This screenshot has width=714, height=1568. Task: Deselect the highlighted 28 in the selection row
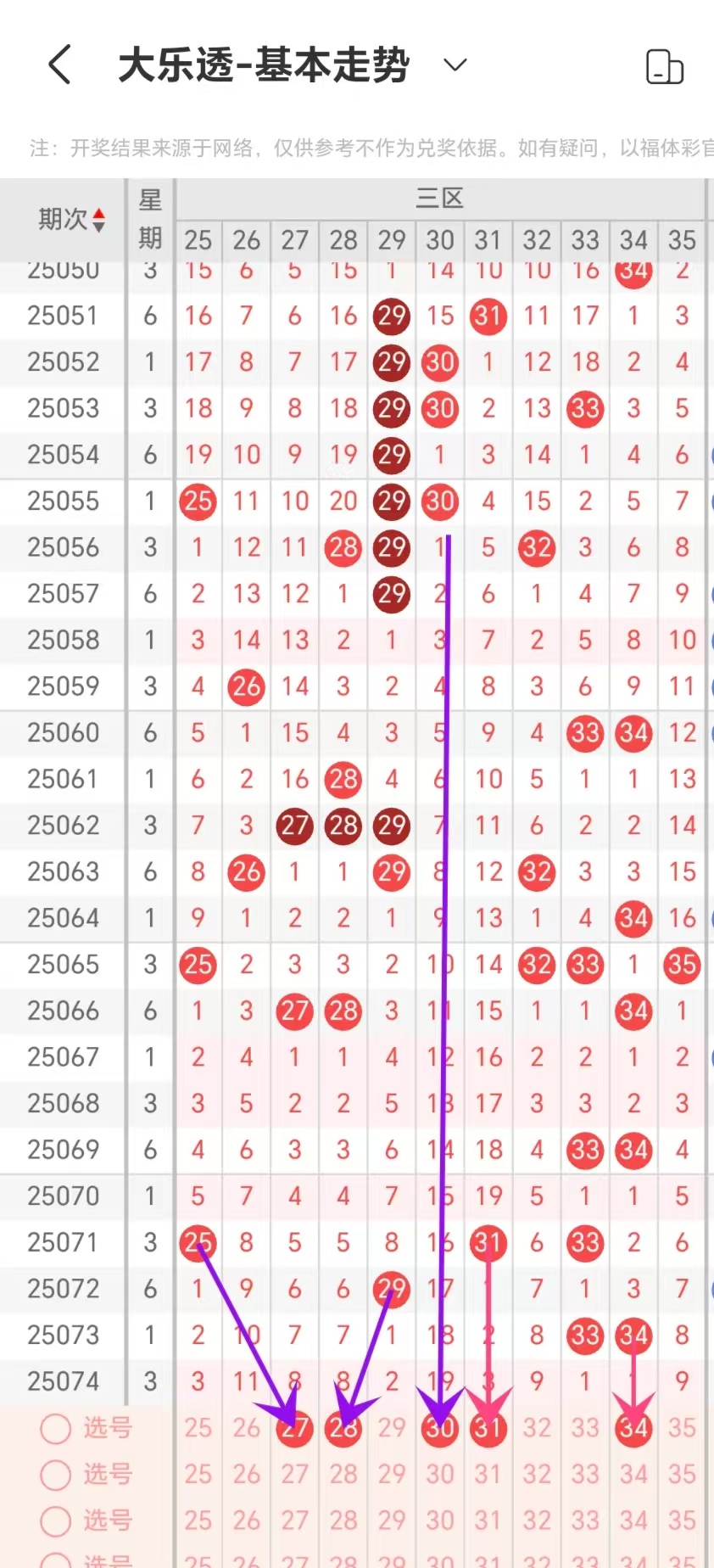(343, 1429)
